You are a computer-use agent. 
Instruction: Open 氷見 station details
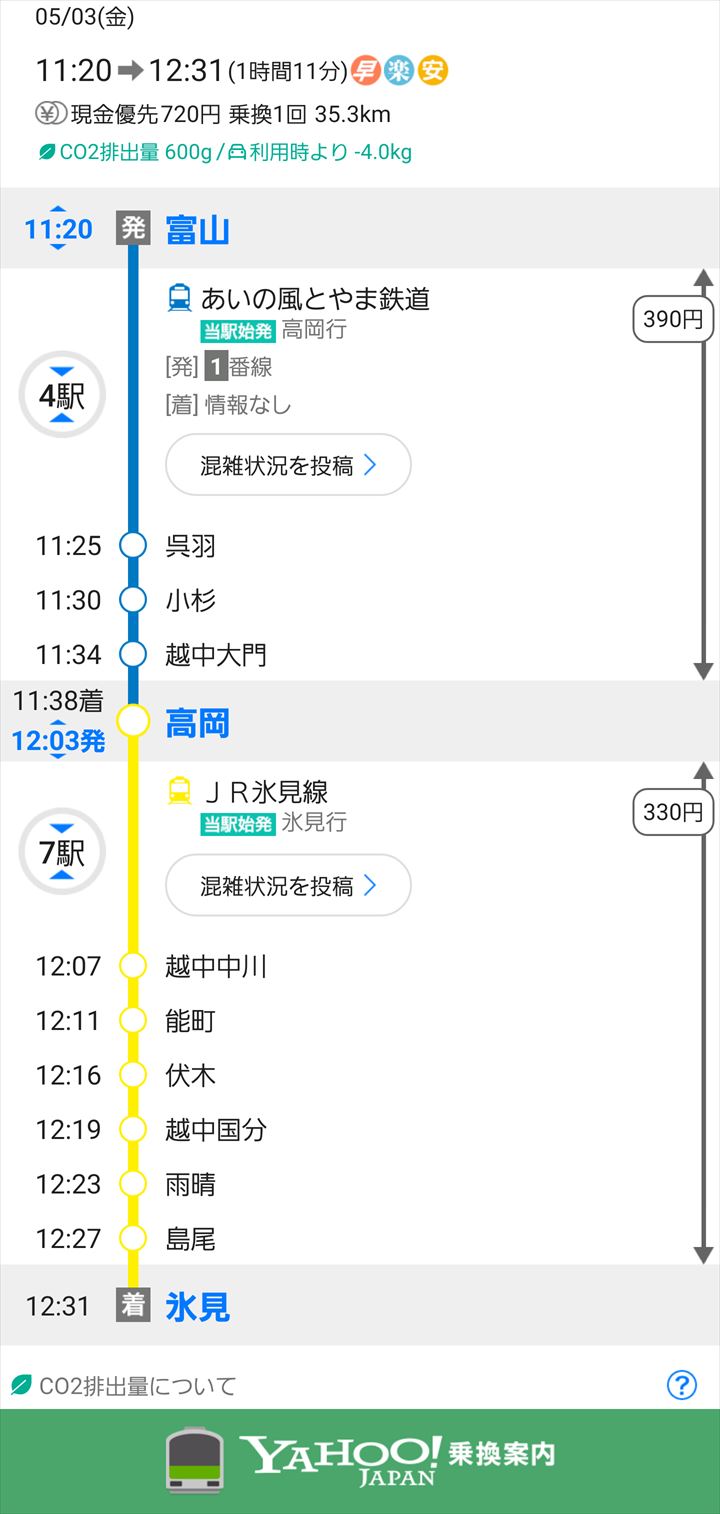197,1307
